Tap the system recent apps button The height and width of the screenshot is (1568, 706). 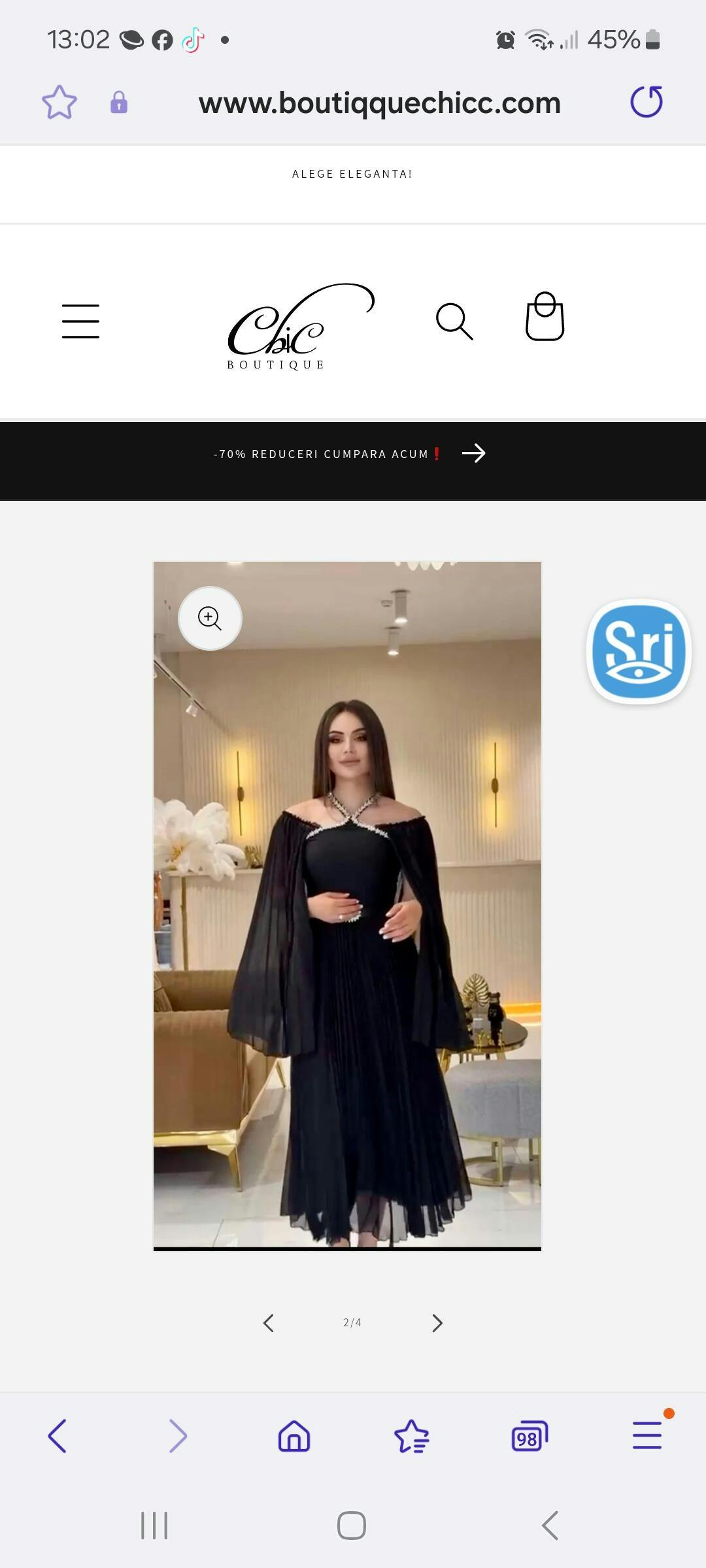coord(154,1526)
